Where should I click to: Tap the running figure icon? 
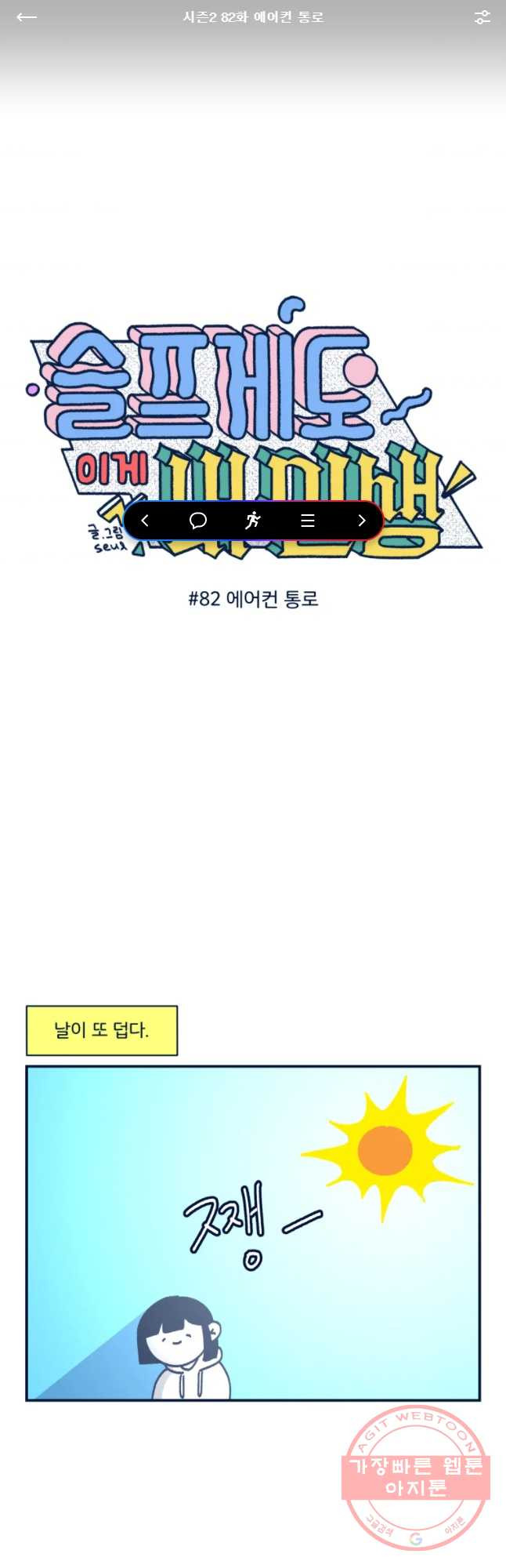(x=252, y=521)
